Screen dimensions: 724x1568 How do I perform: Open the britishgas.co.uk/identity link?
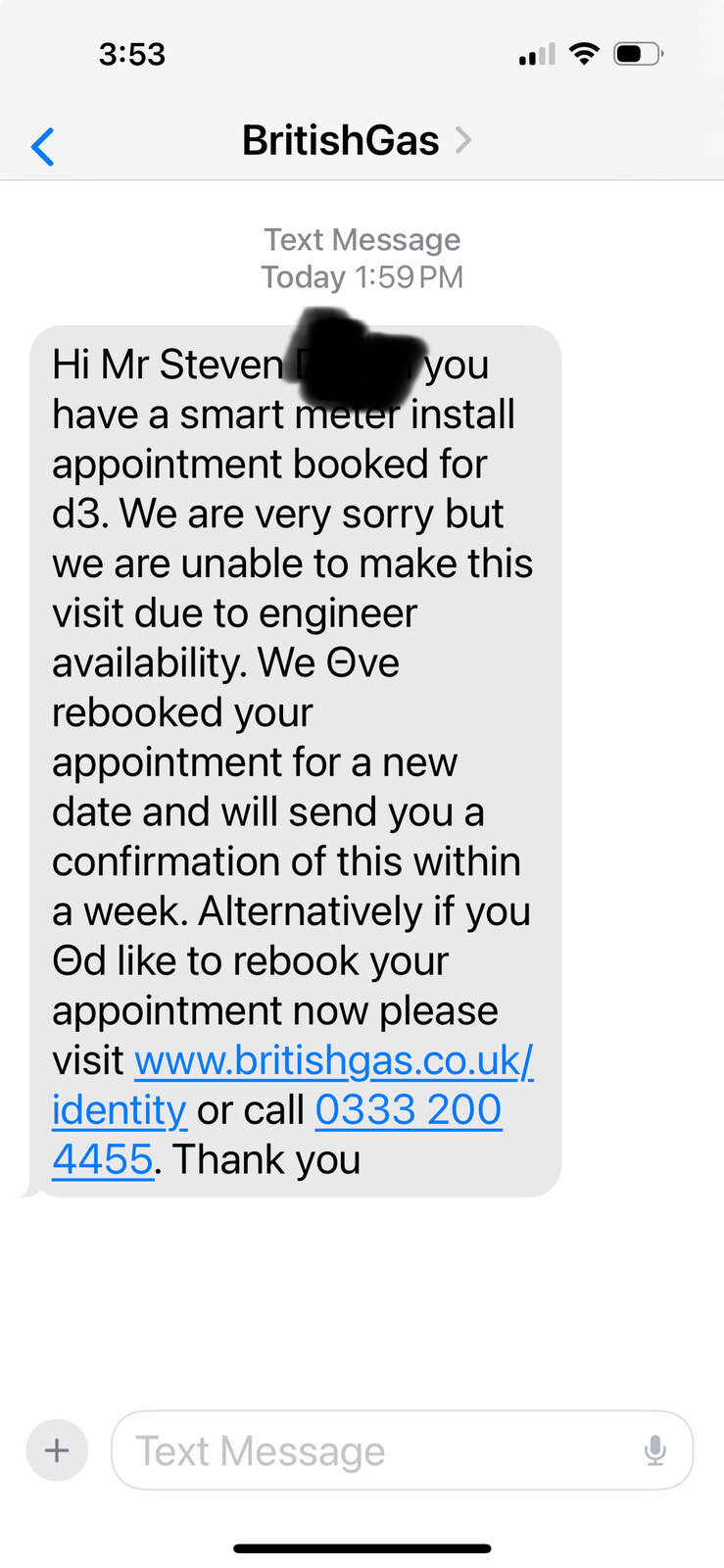(x=333, y=1060)
